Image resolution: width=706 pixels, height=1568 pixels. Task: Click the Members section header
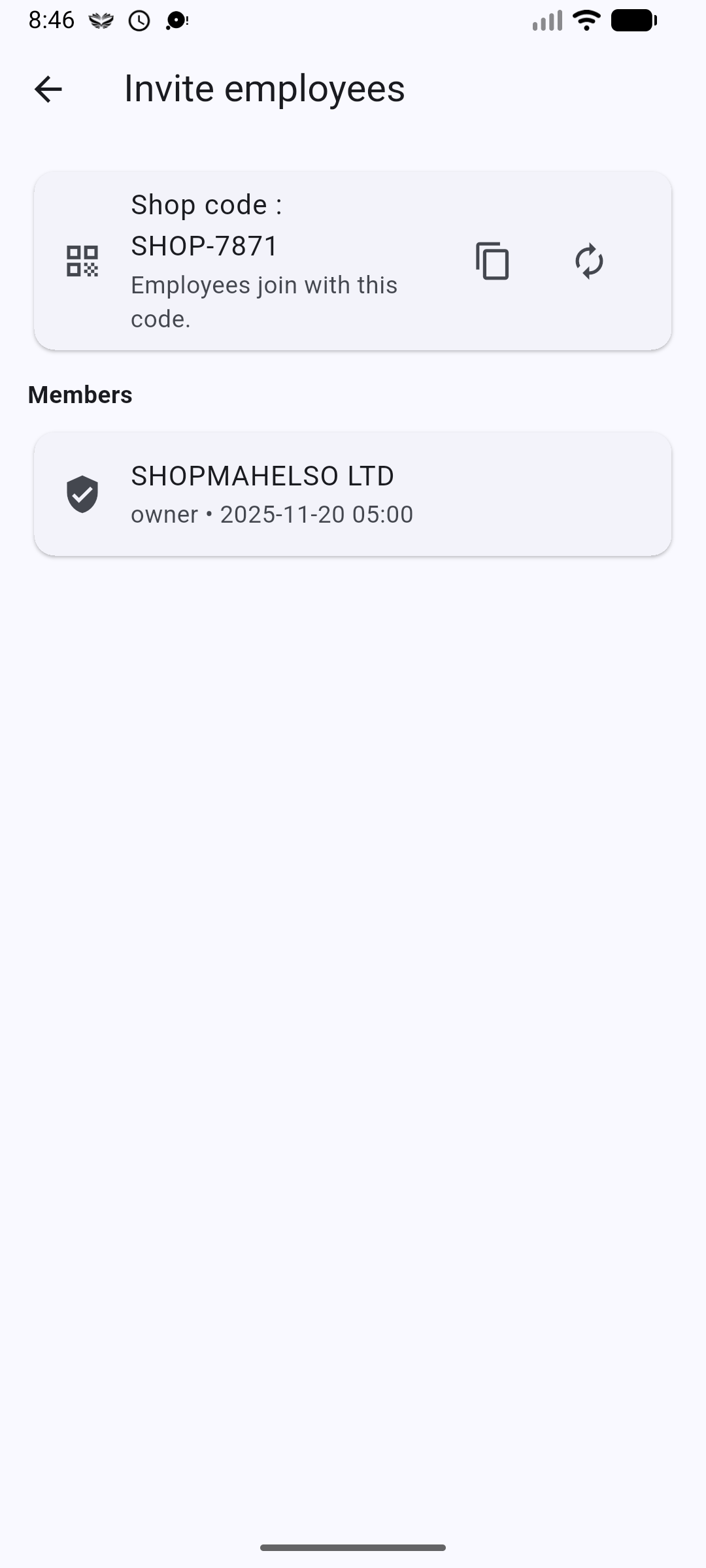[80, 394]
